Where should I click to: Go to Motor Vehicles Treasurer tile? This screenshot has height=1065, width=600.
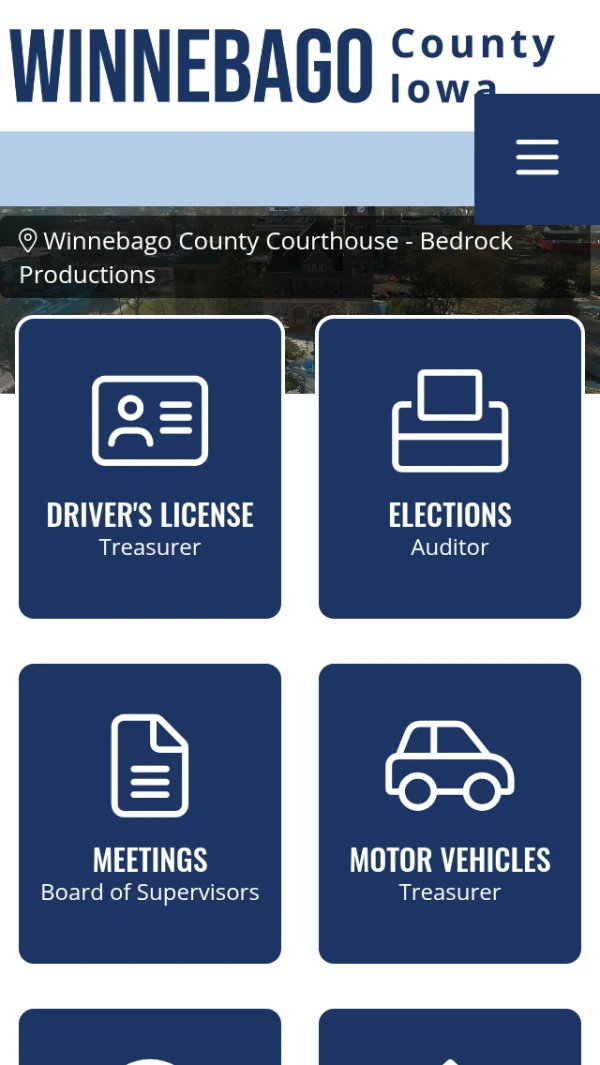(x=450, y=813)
